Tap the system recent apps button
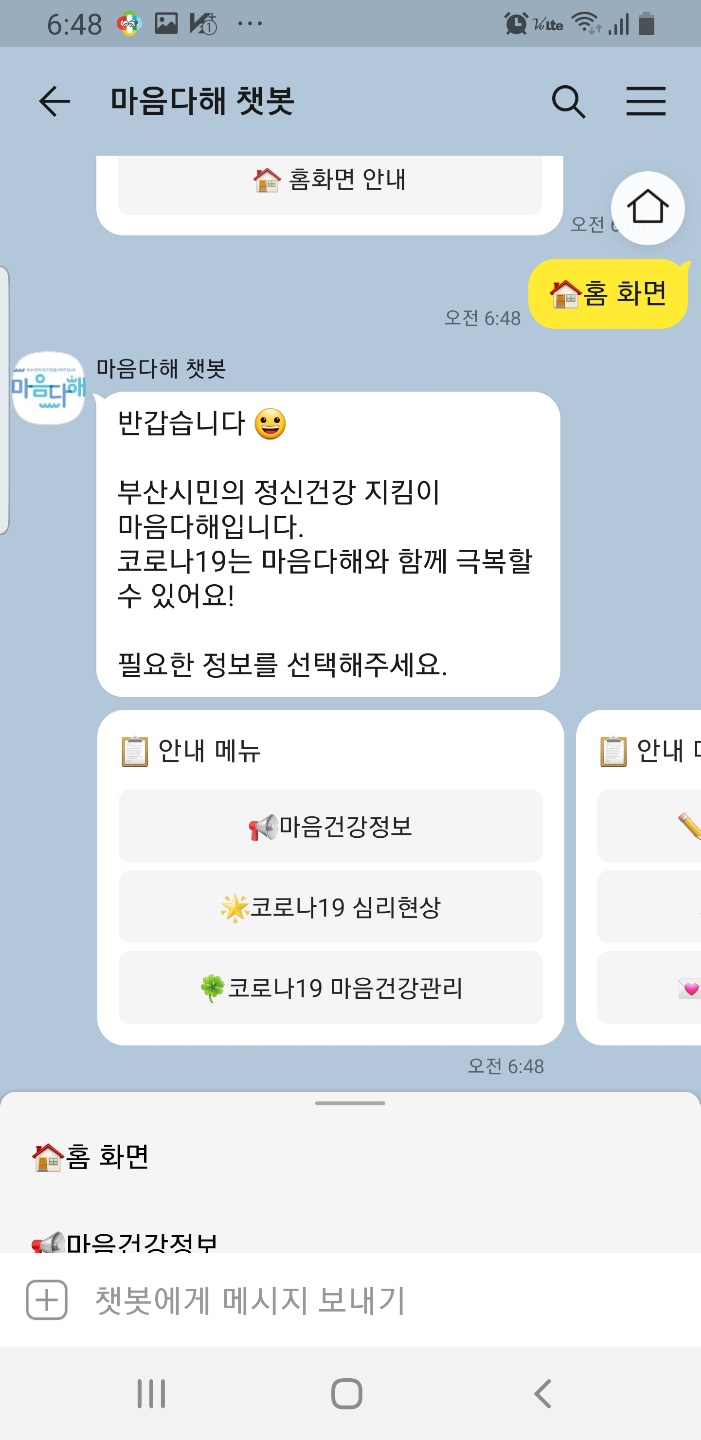701x1440 pixels. click(151, 1393)
